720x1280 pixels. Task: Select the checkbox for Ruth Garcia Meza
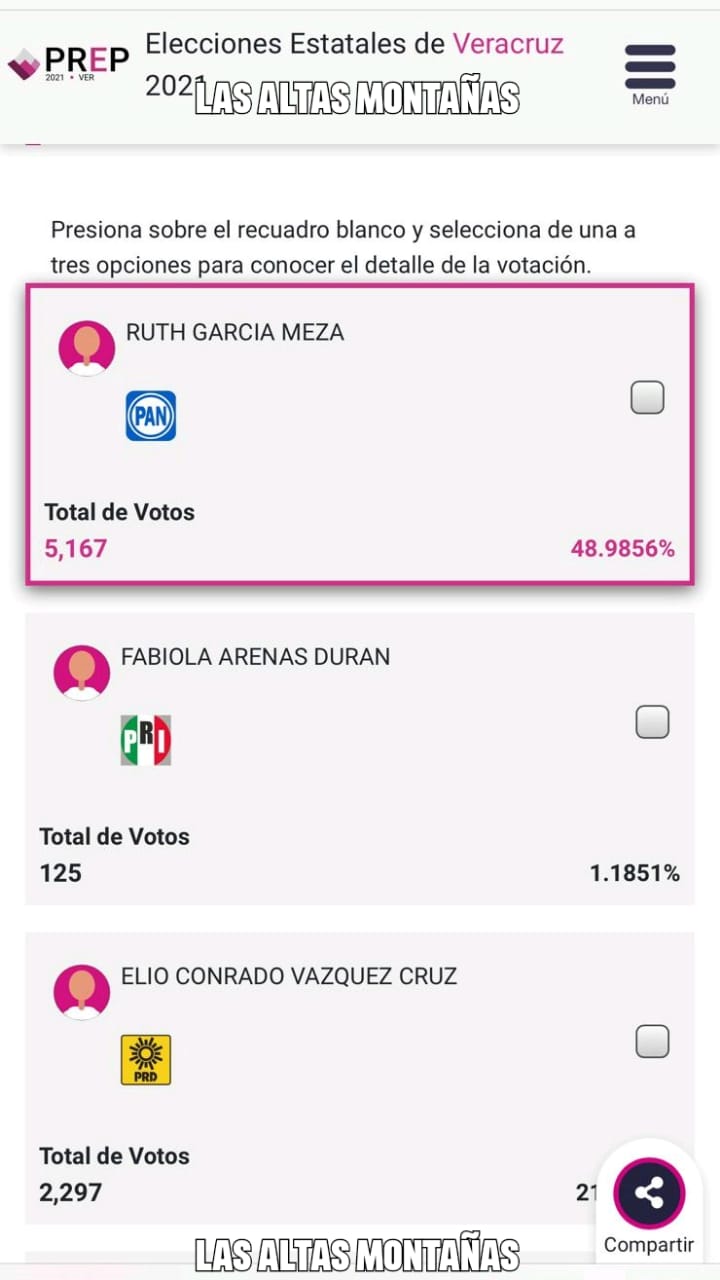coord(647,398)
